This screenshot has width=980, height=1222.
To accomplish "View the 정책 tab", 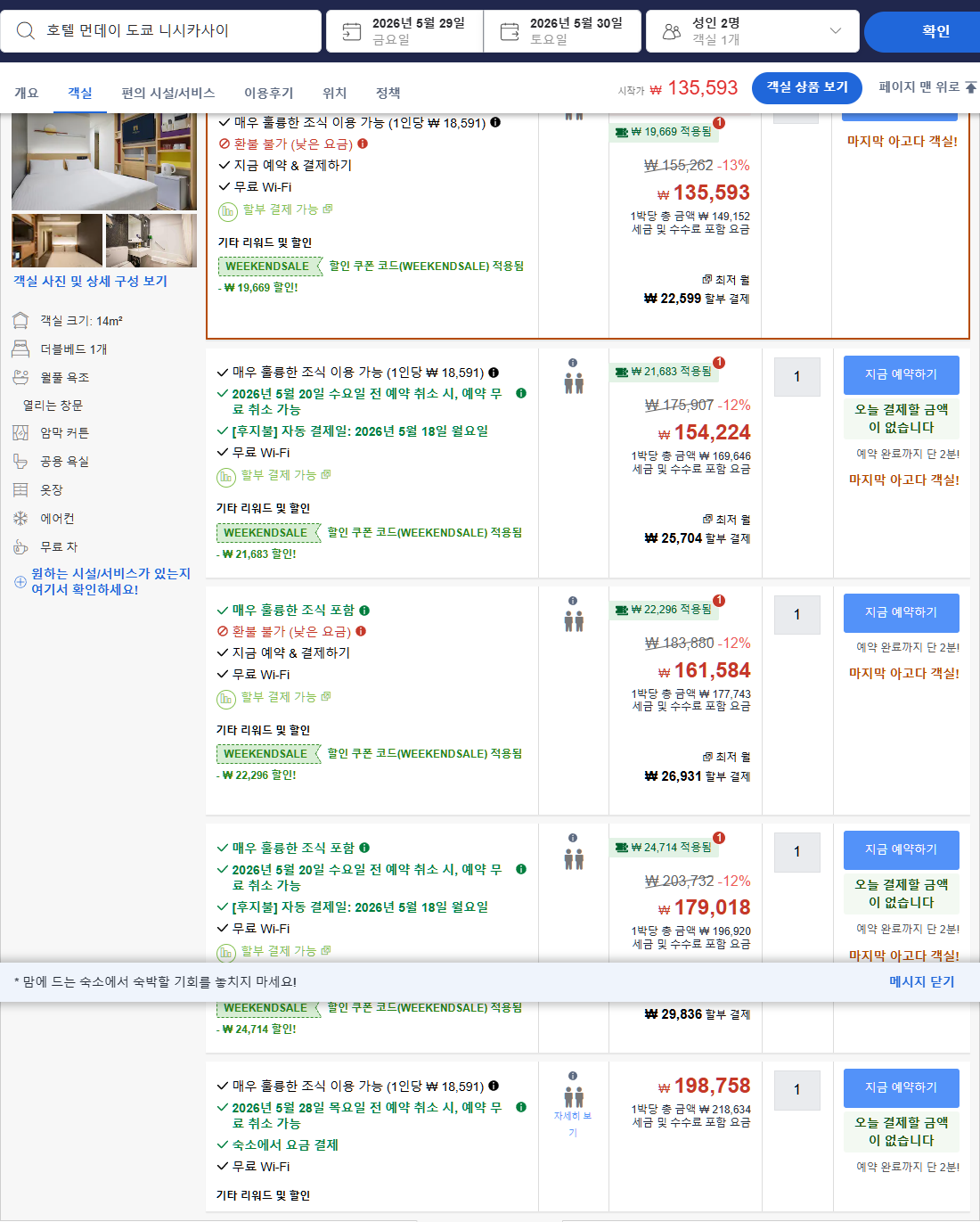I will [x=388, y=93].
